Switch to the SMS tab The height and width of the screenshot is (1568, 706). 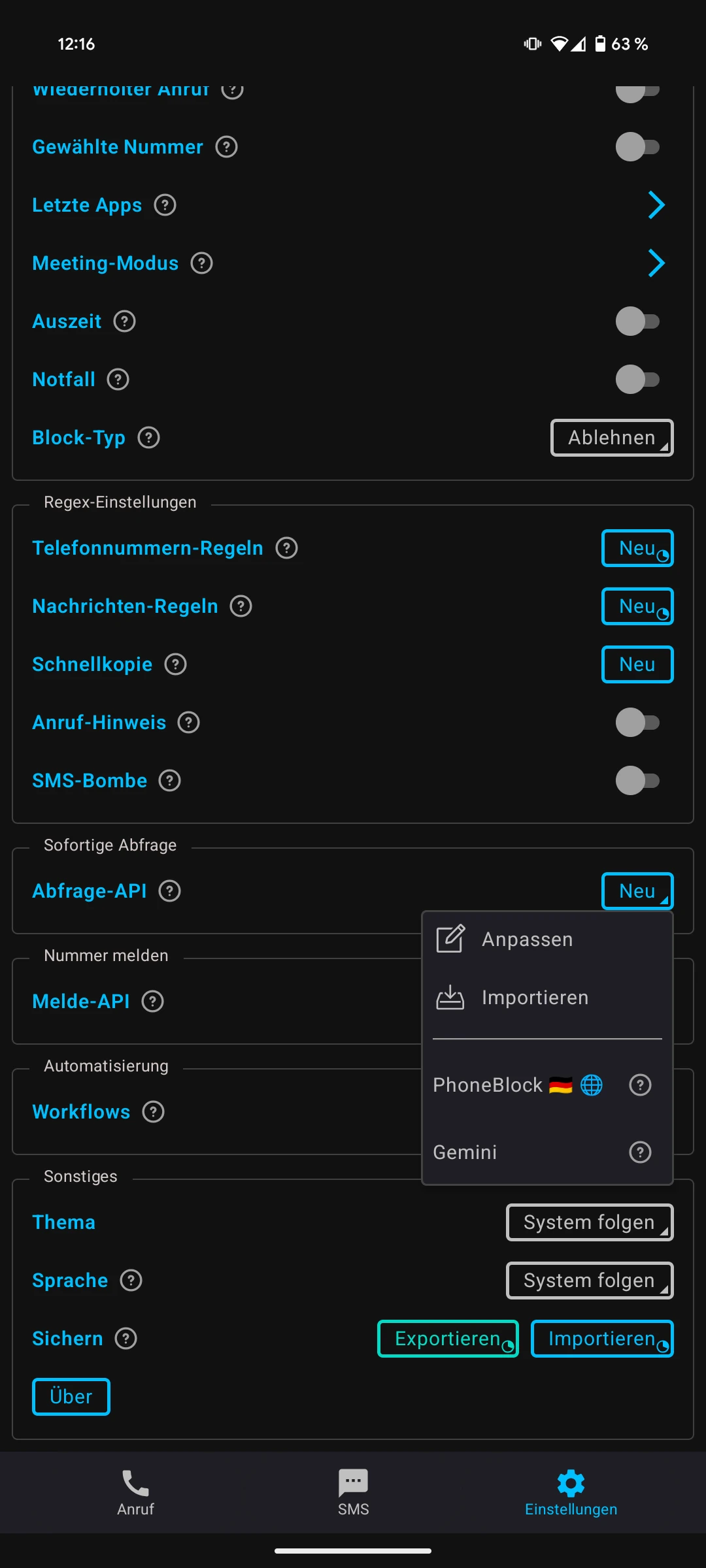[353, 1492]
